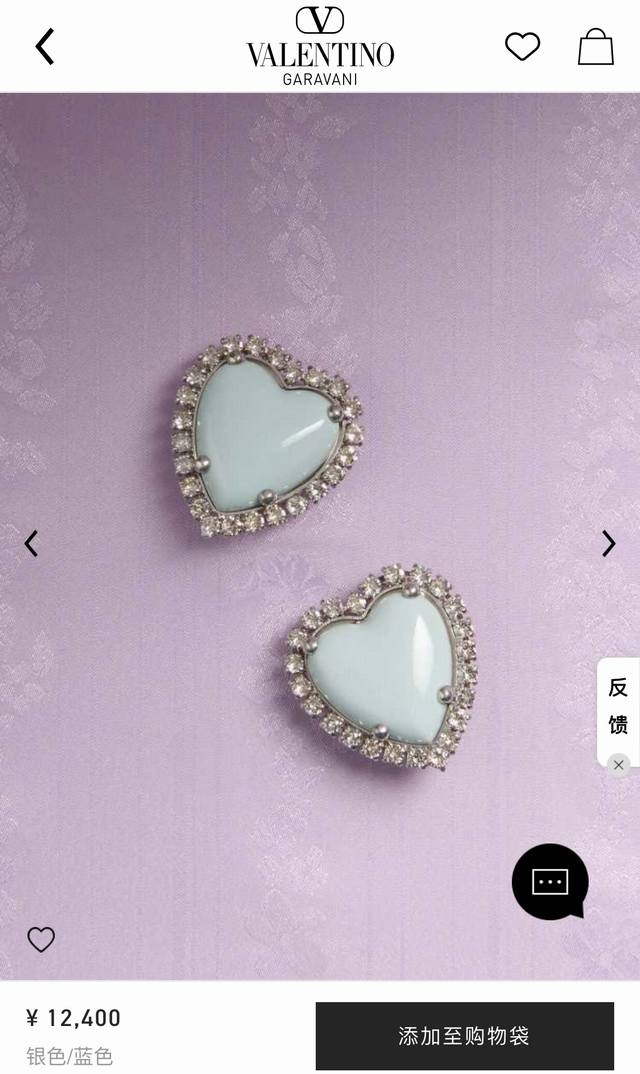Dismiss the feedback tab

(x=619, y=765)
